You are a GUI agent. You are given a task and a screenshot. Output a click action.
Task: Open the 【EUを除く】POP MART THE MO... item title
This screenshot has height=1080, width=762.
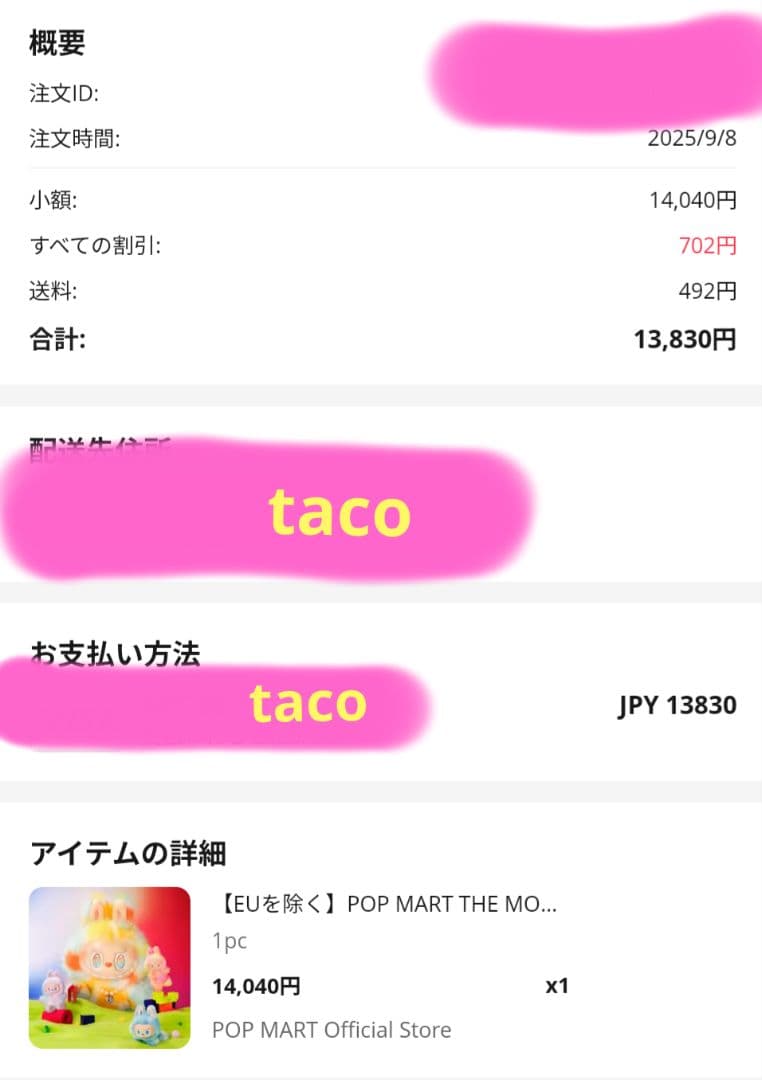tap(385, 905)
